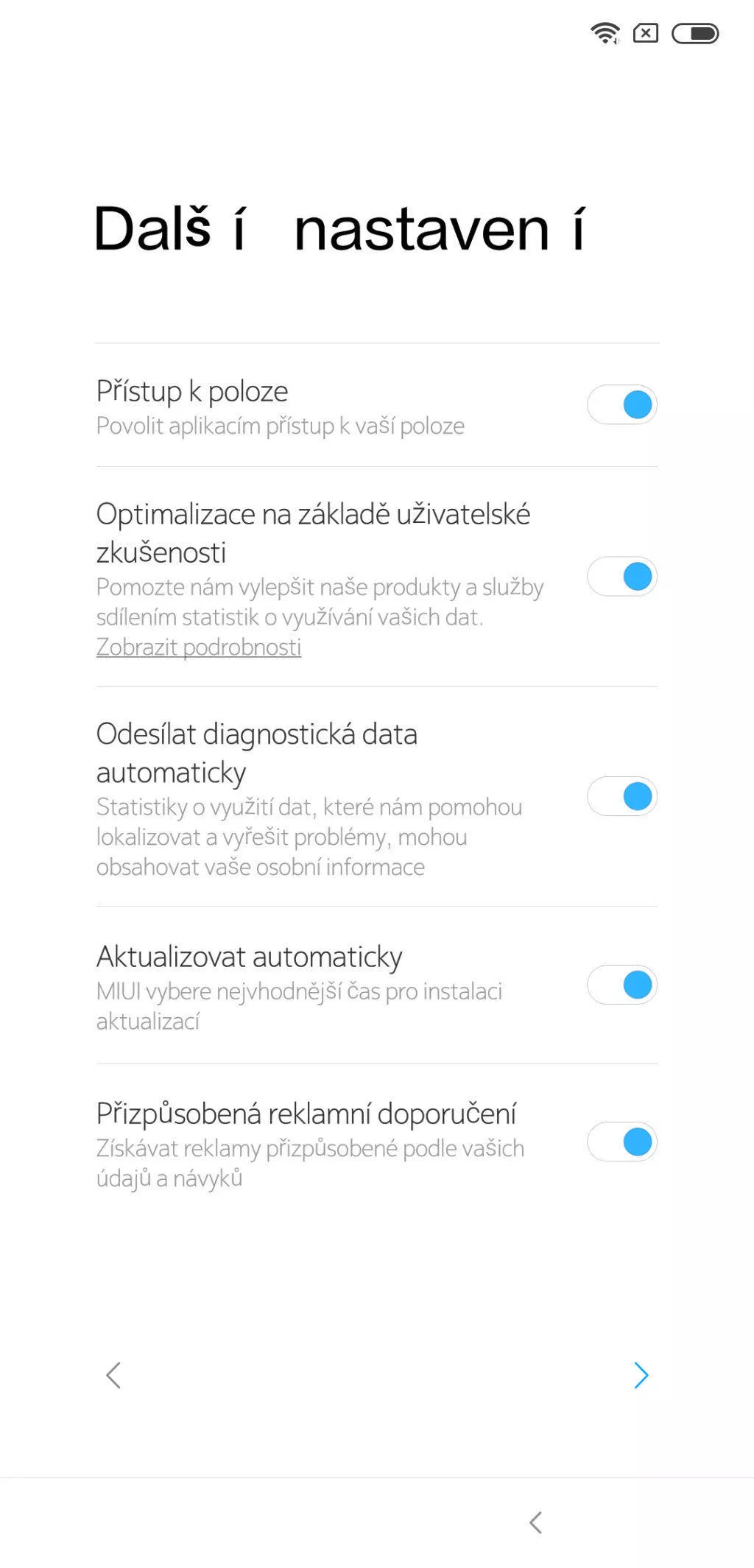Image resolution: width=754 pixels, height=1568 pixels.
Task: Open the Zobrazit podrobnosti link
Action: tap(199, 647)
